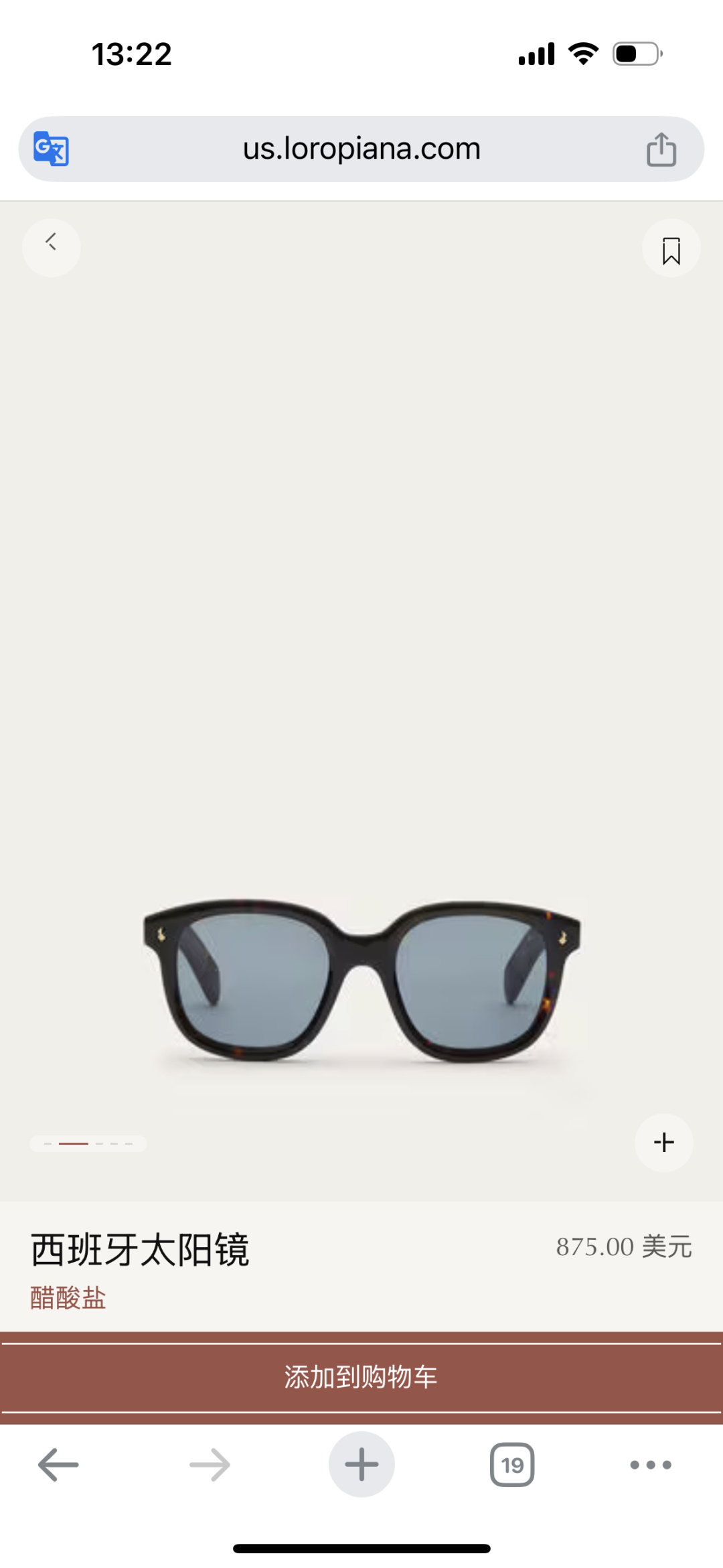Bookmark these sunglasses to wishlist
This screenshot has height=1568, width=723.
pyautogui.click(x=671, y=248)
